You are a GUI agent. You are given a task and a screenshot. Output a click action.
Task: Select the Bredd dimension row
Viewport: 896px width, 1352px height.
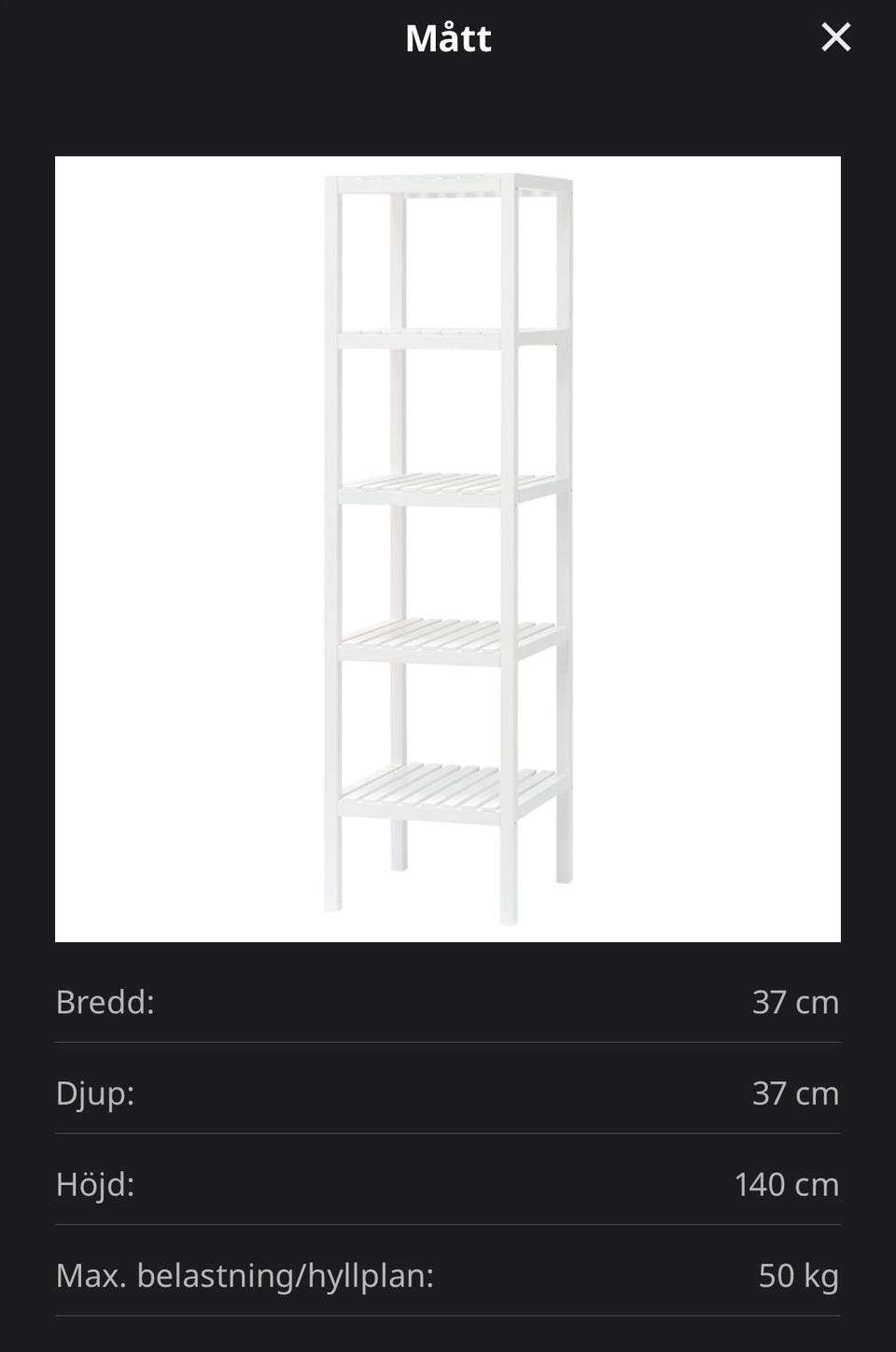tap(448, 1002)
